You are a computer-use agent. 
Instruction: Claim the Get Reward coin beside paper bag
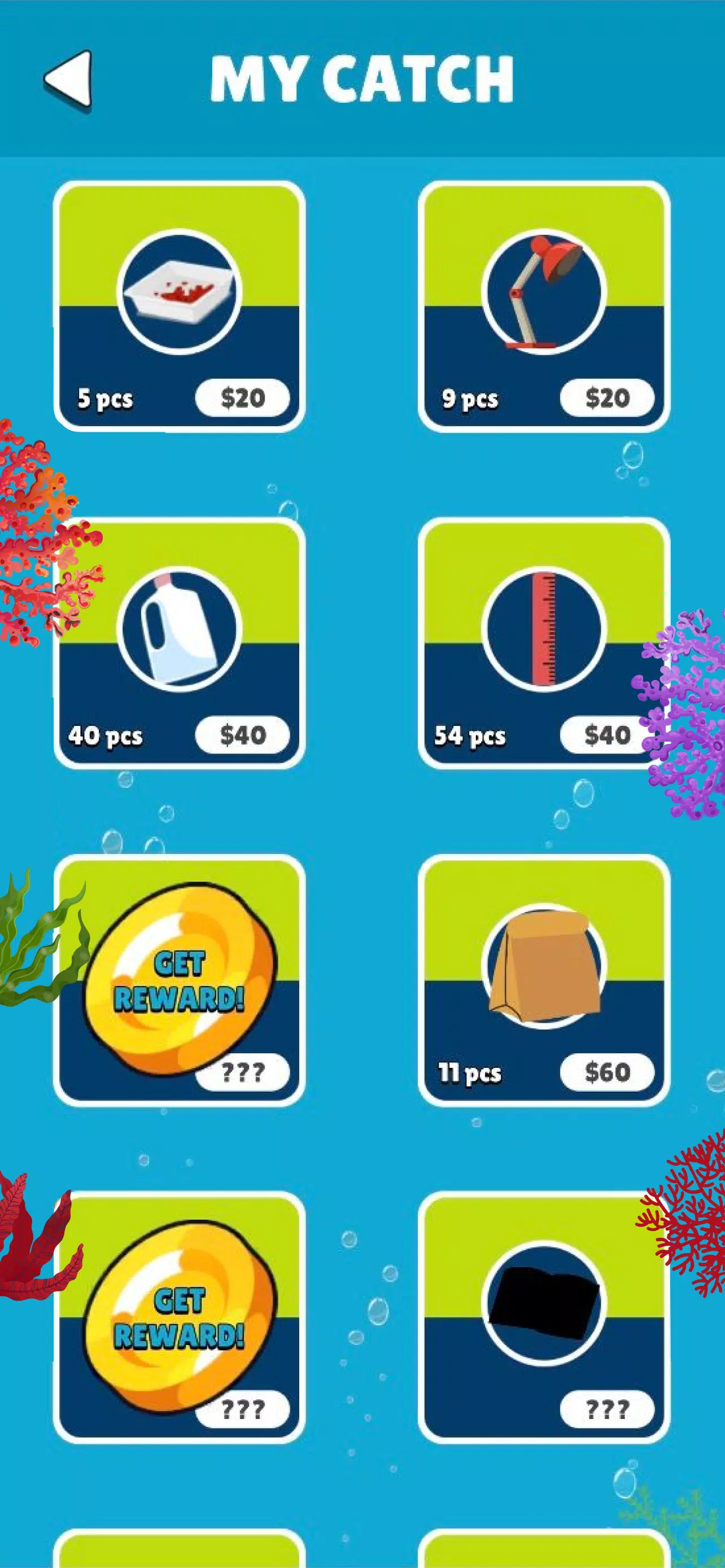tap(179, 980)
